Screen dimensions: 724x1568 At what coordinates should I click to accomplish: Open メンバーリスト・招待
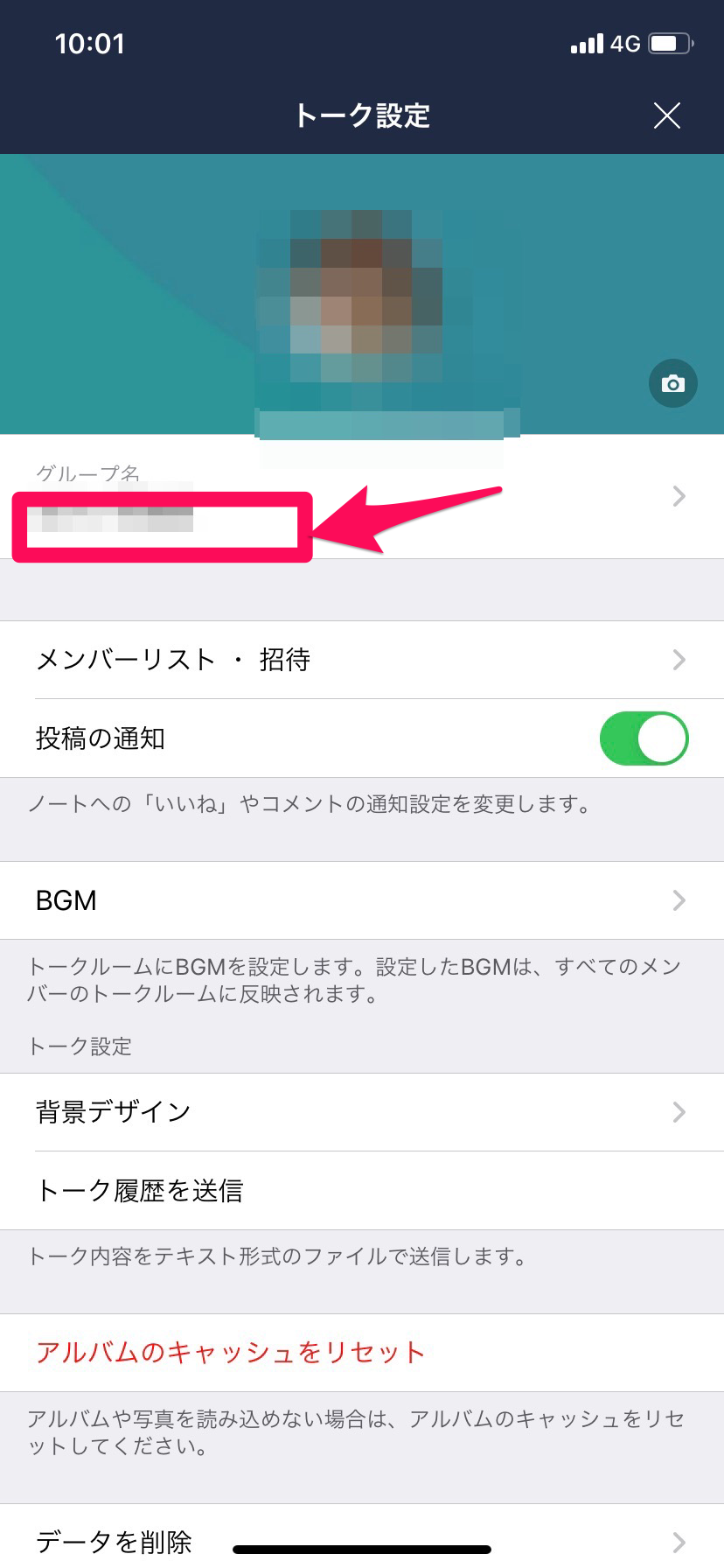[x=362, y=660]
